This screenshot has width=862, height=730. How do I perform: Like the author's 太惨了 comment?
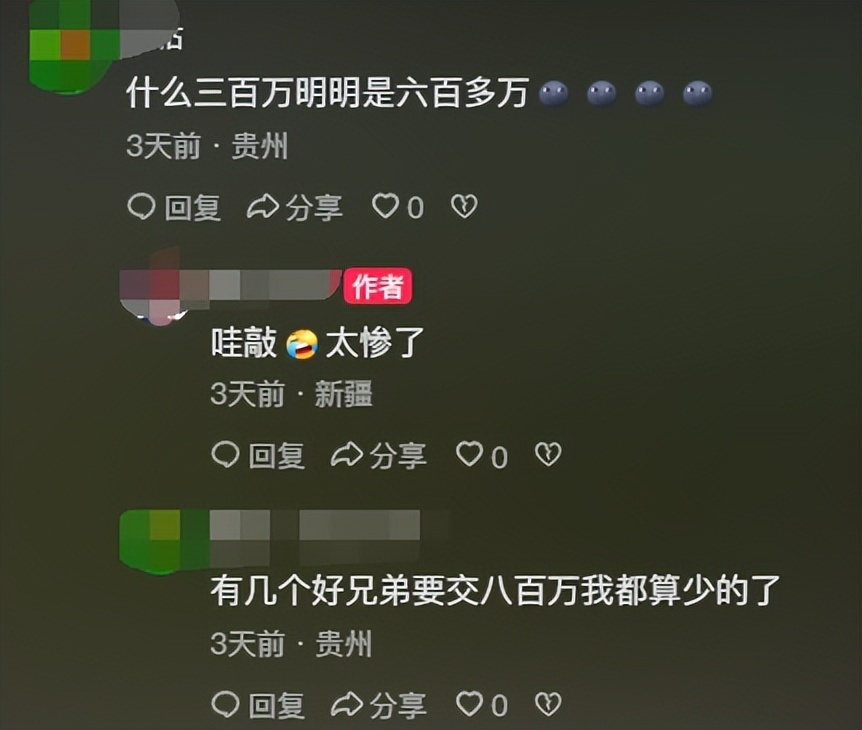[470, 456]
